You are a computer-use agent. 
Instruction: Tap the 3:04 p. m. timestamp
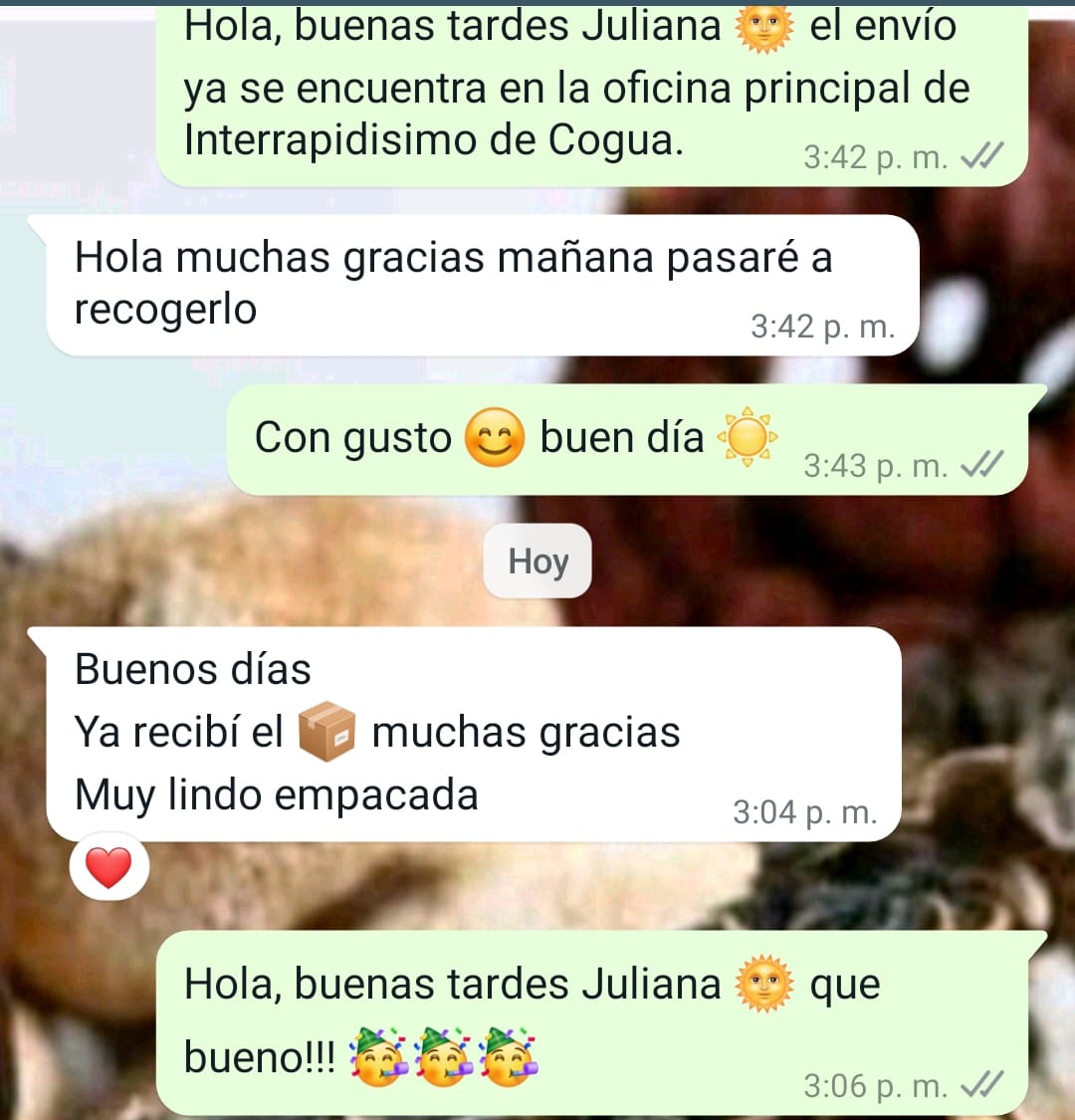point(808,811)
